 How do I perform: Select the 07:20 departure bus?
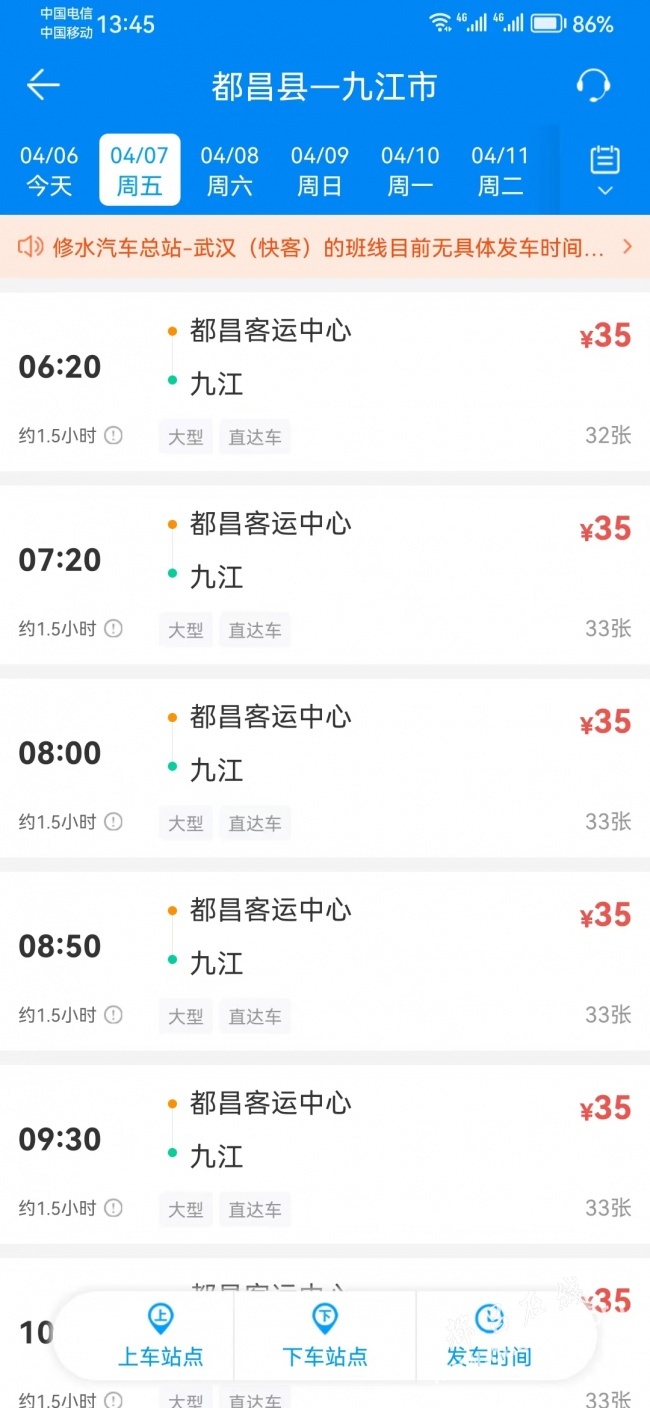pos(325,575)
